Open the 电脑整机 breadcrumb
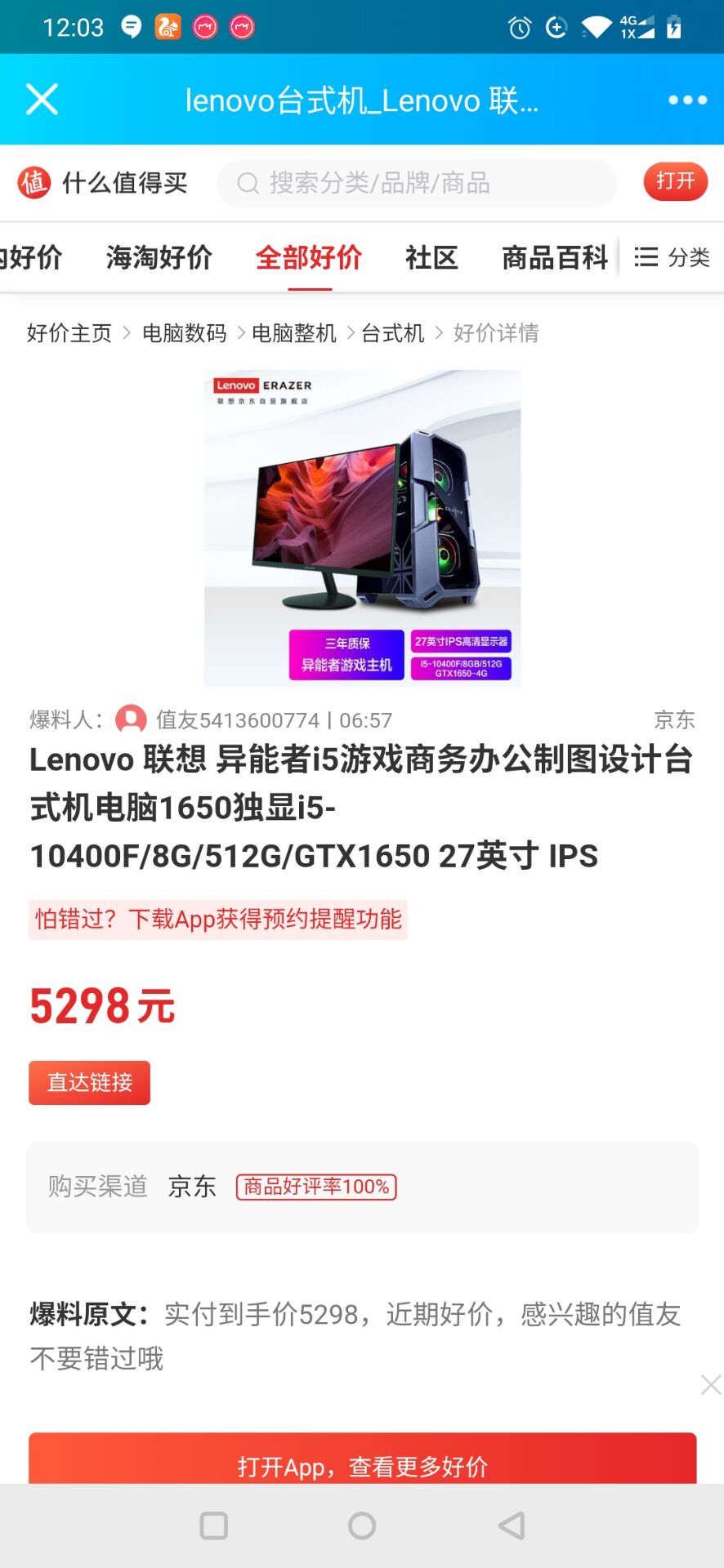This screenshot has width=724, height=1568. (294, 333)
